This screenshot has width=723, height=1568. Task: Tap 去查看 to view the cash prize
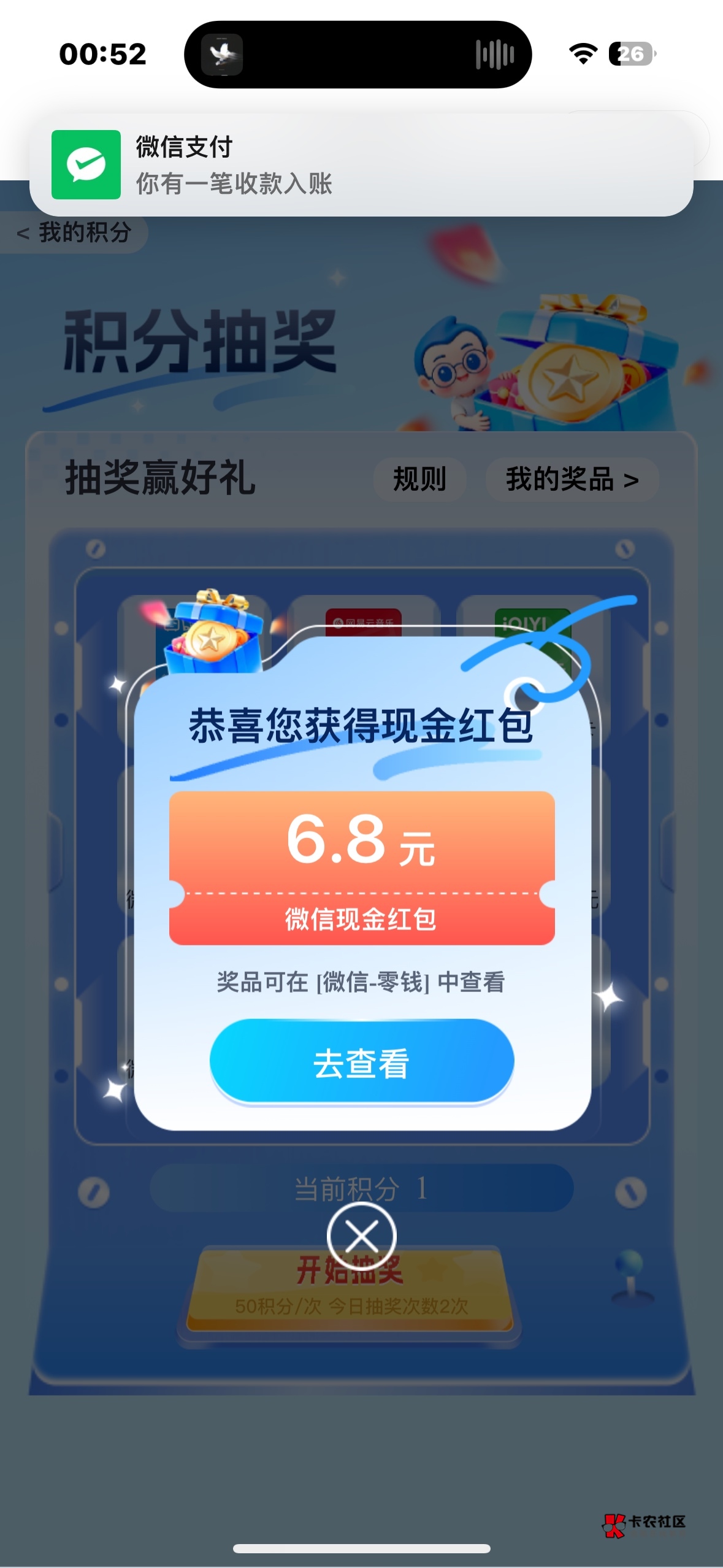tap(362, 1062)
